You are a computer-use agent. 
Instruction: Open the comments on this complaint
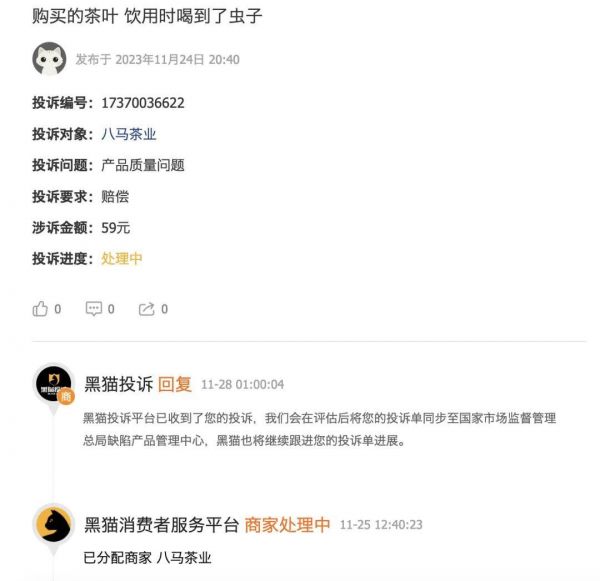point(95,309)
